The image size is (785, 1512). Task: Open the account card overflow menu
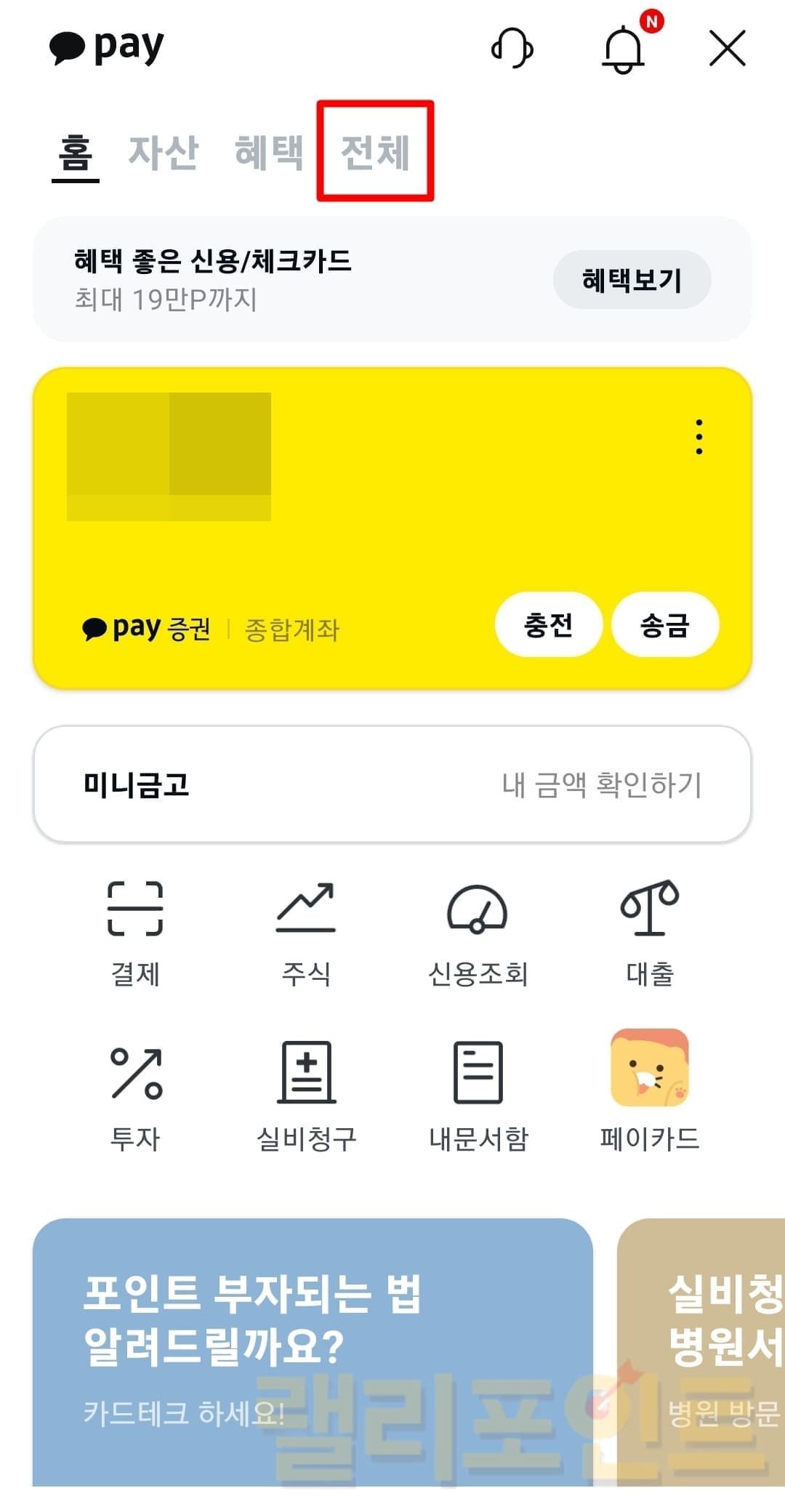coord(699,437)
